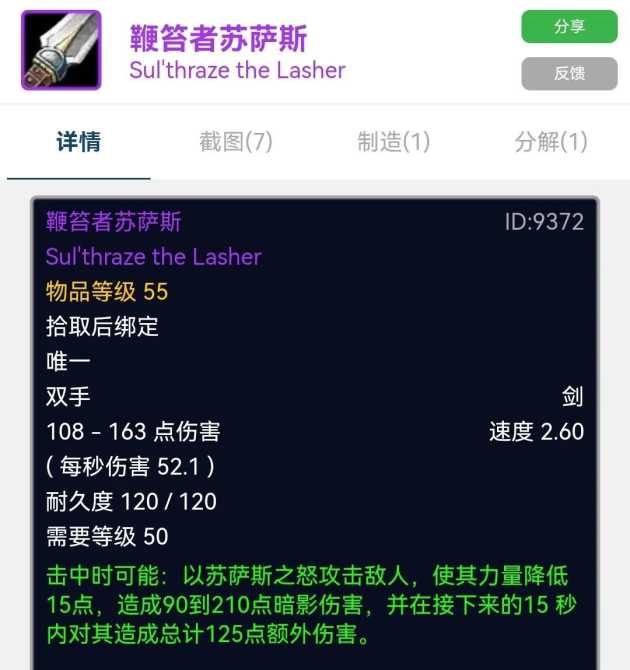Select the 详情 details tab
The height and width of the screenshot is (670, 630).
click(79, 142)
